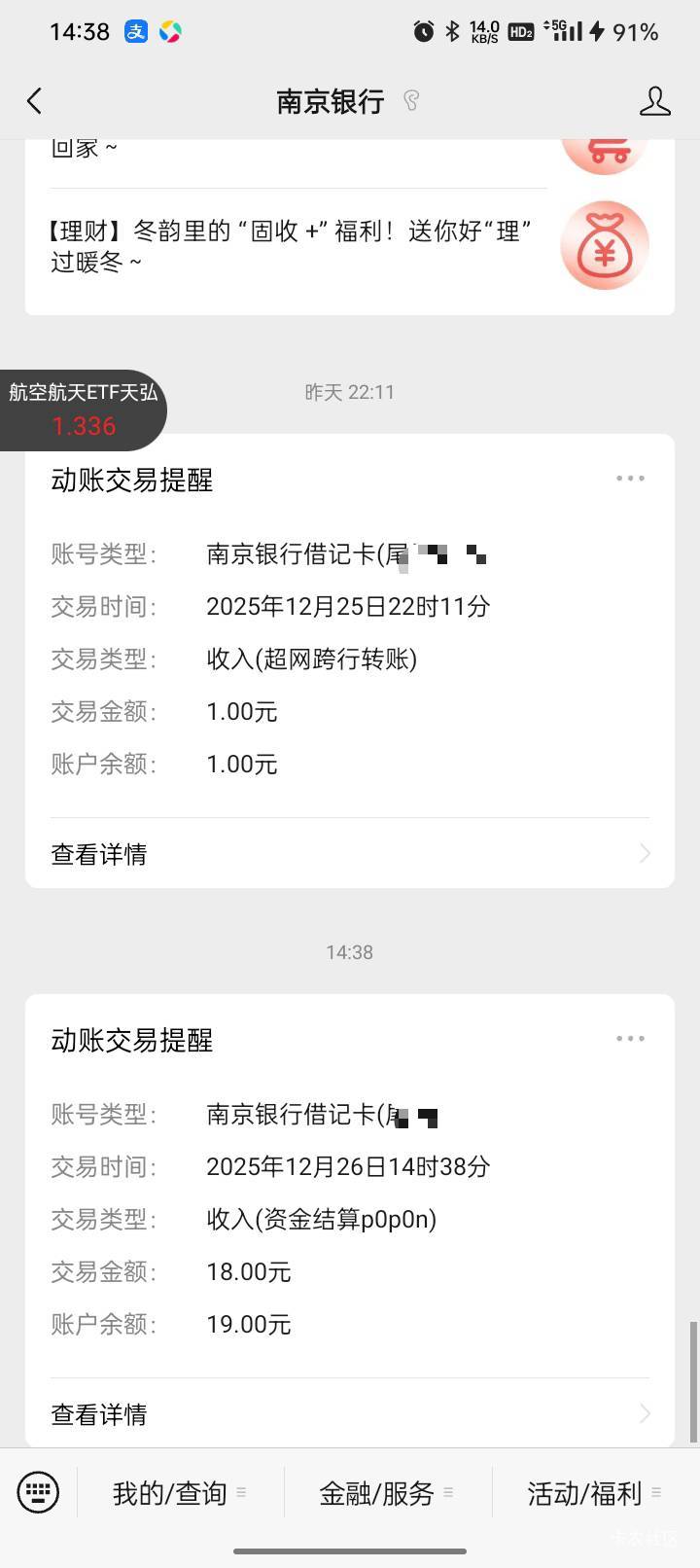The image size is (700, 1568).
Task: View details of the 1.00元 transaction
Action: coord(350,854)
